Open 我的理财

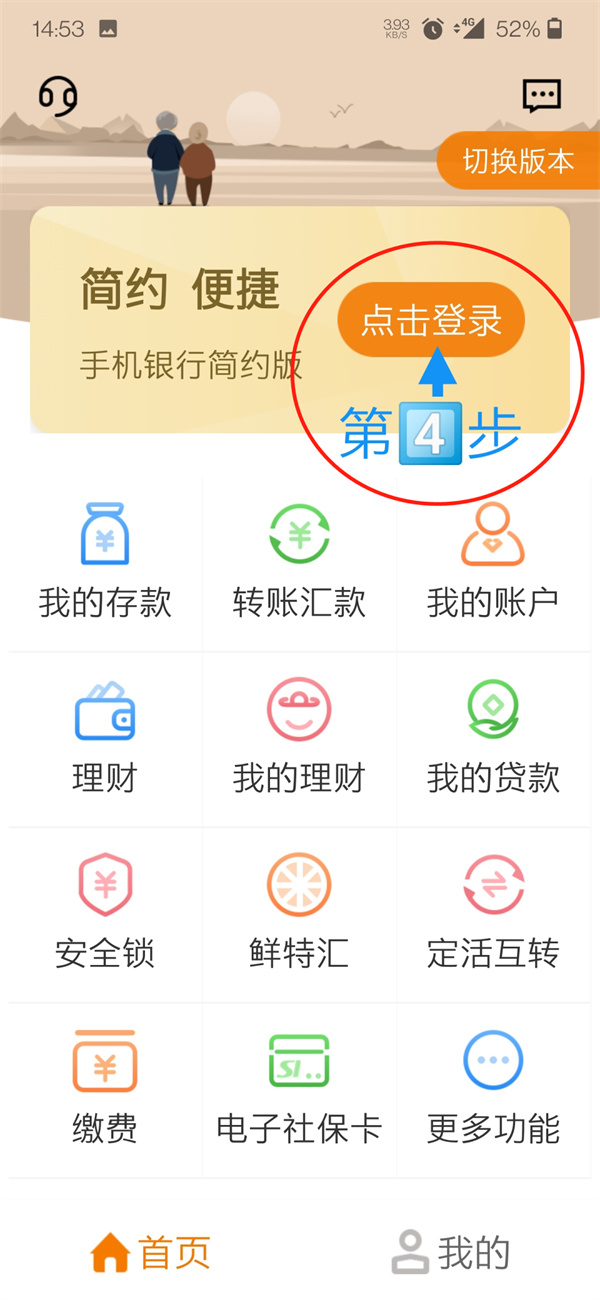[299, 738]
